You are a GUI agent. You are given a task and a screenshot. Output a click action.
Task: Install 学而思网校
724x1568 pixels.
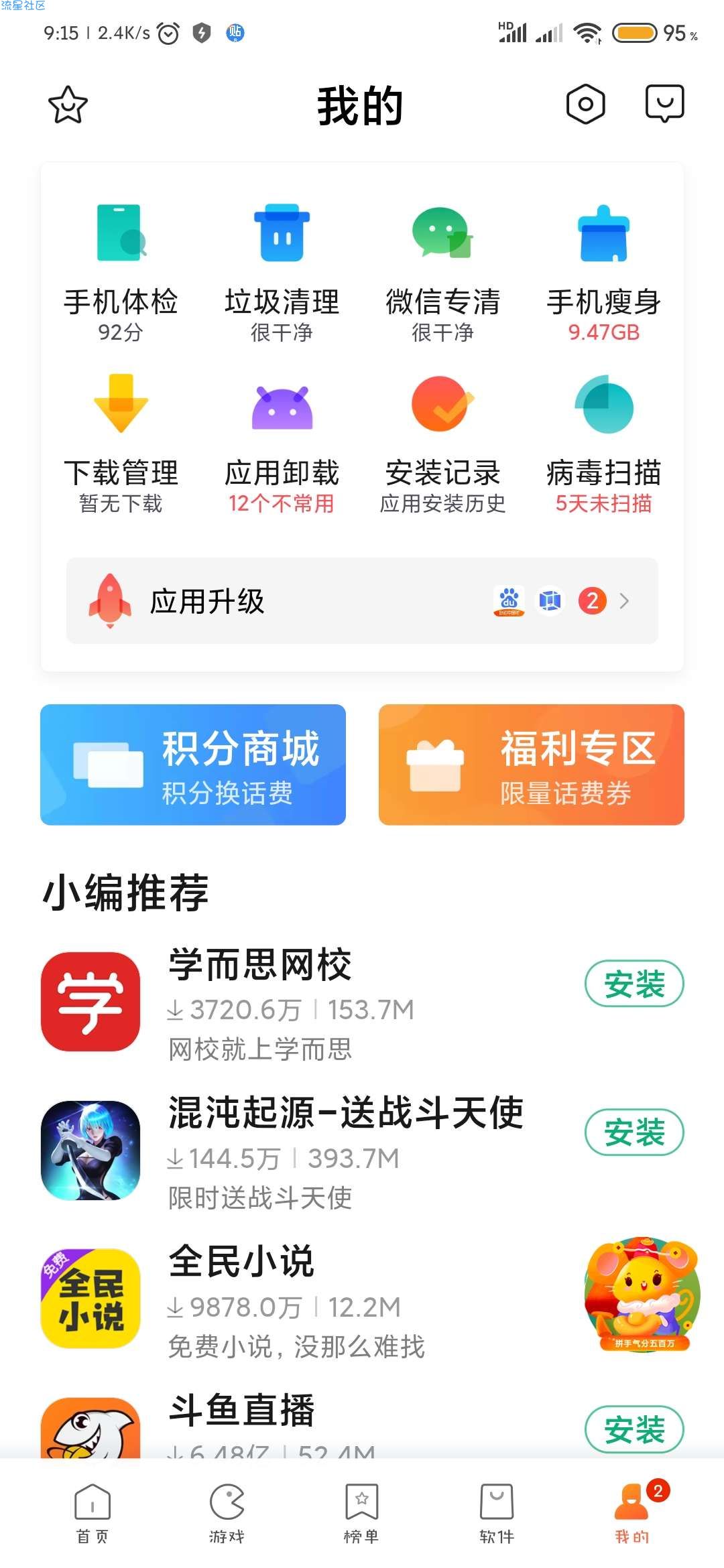tap(634, 984)
